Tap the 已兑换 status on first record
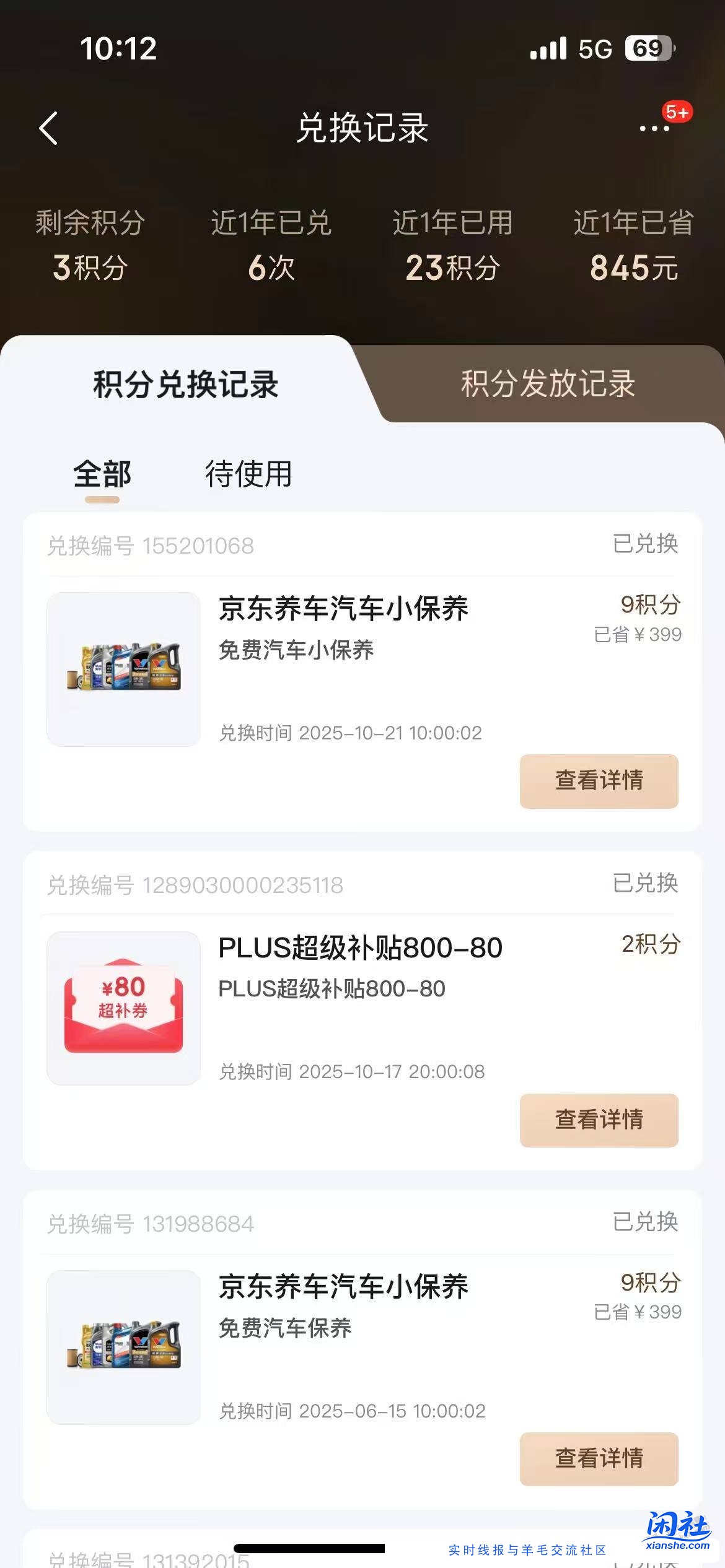This screenshot has height=1568, width=725. [644, 545]
